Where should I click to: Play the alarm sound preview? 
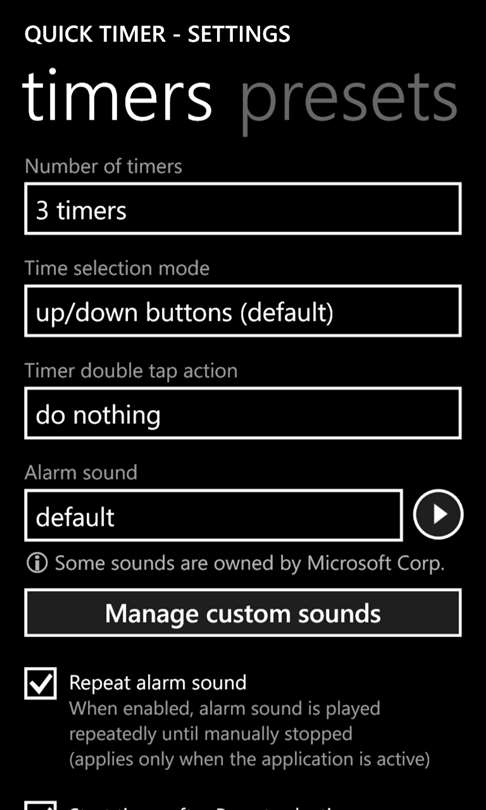point(438,515)
